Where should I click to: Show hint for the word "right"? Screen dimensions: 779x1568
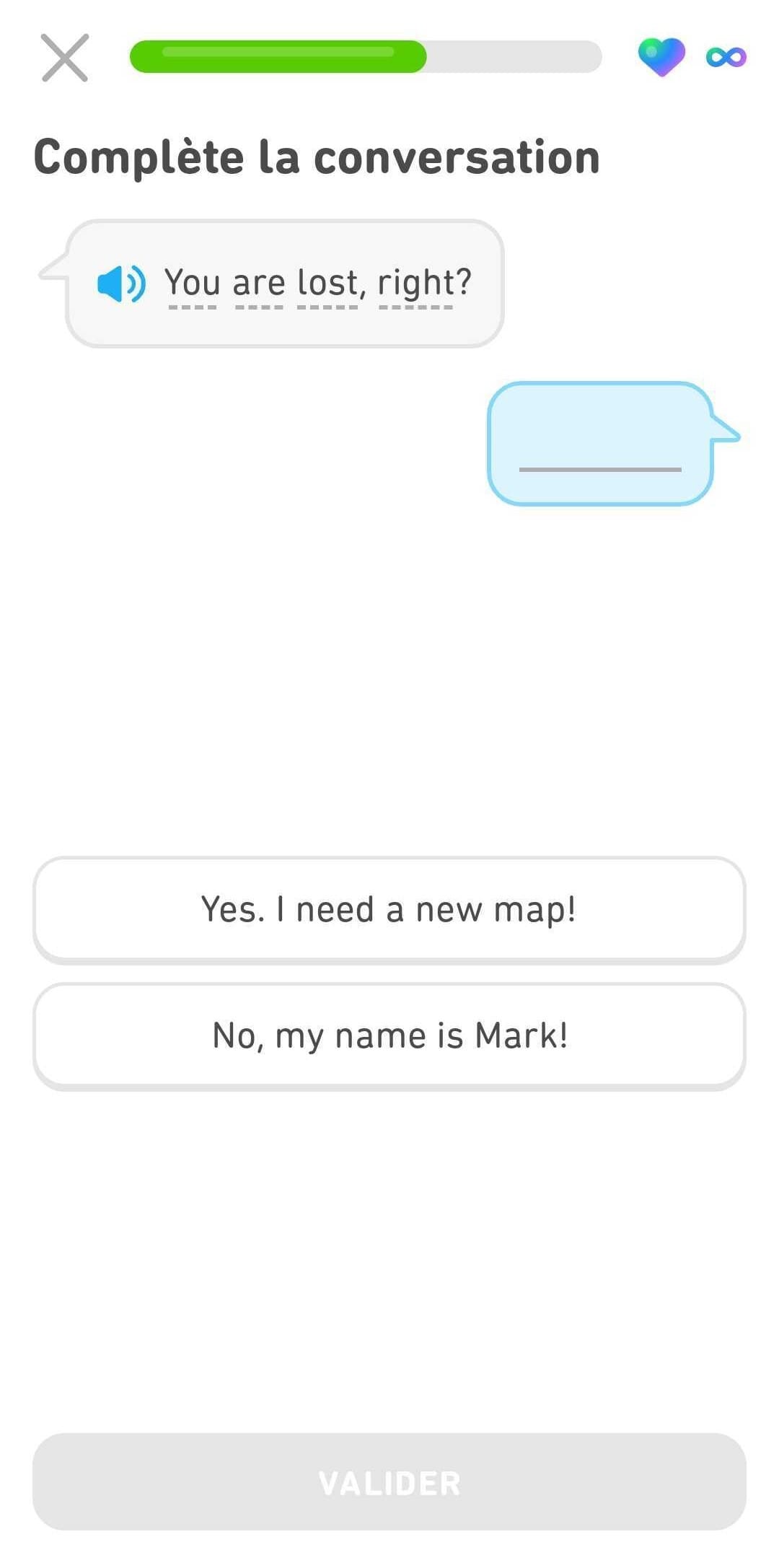(x=417, y=284)
